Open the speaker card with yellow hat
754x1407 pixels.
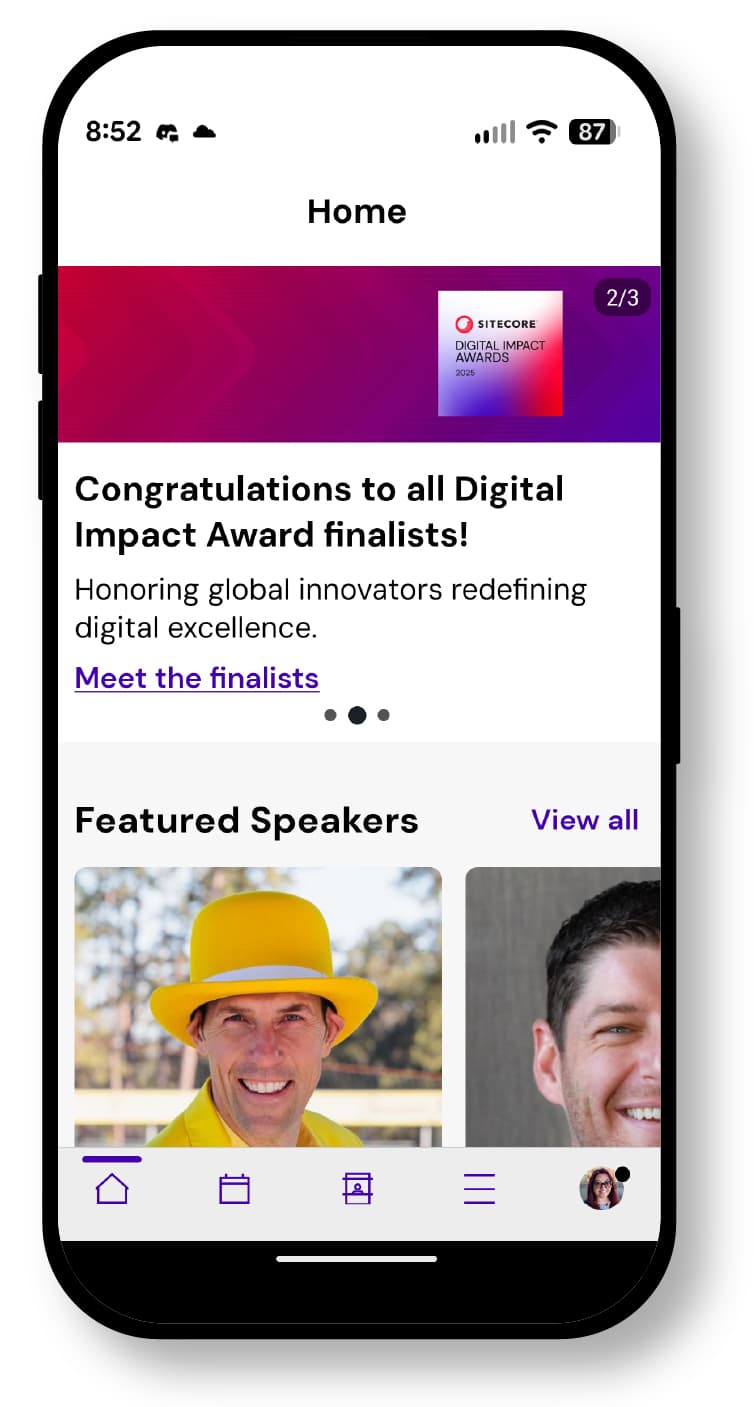tap(258, 1005)
